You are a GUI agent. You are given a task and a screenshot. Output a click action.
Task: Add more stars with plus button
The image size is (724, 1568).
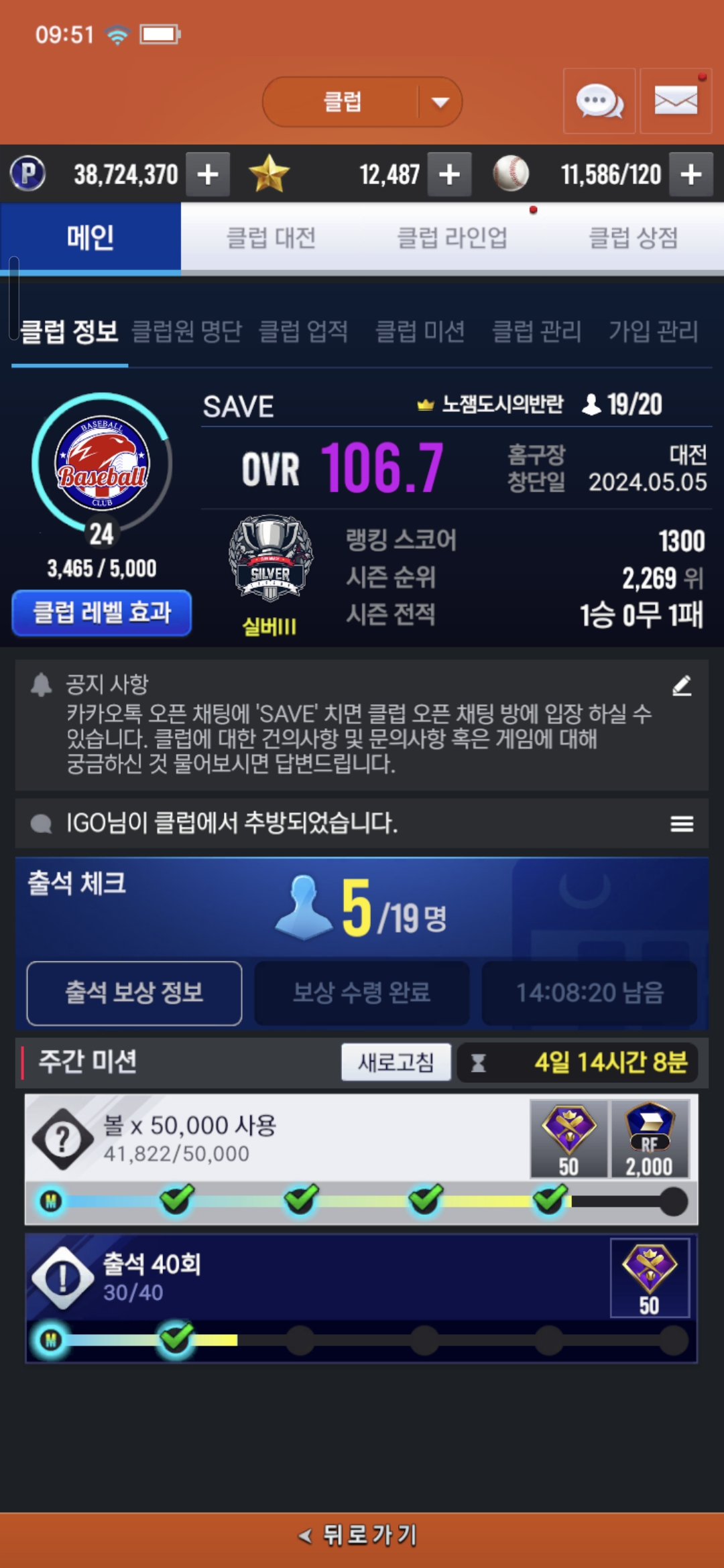pos(449,174)
